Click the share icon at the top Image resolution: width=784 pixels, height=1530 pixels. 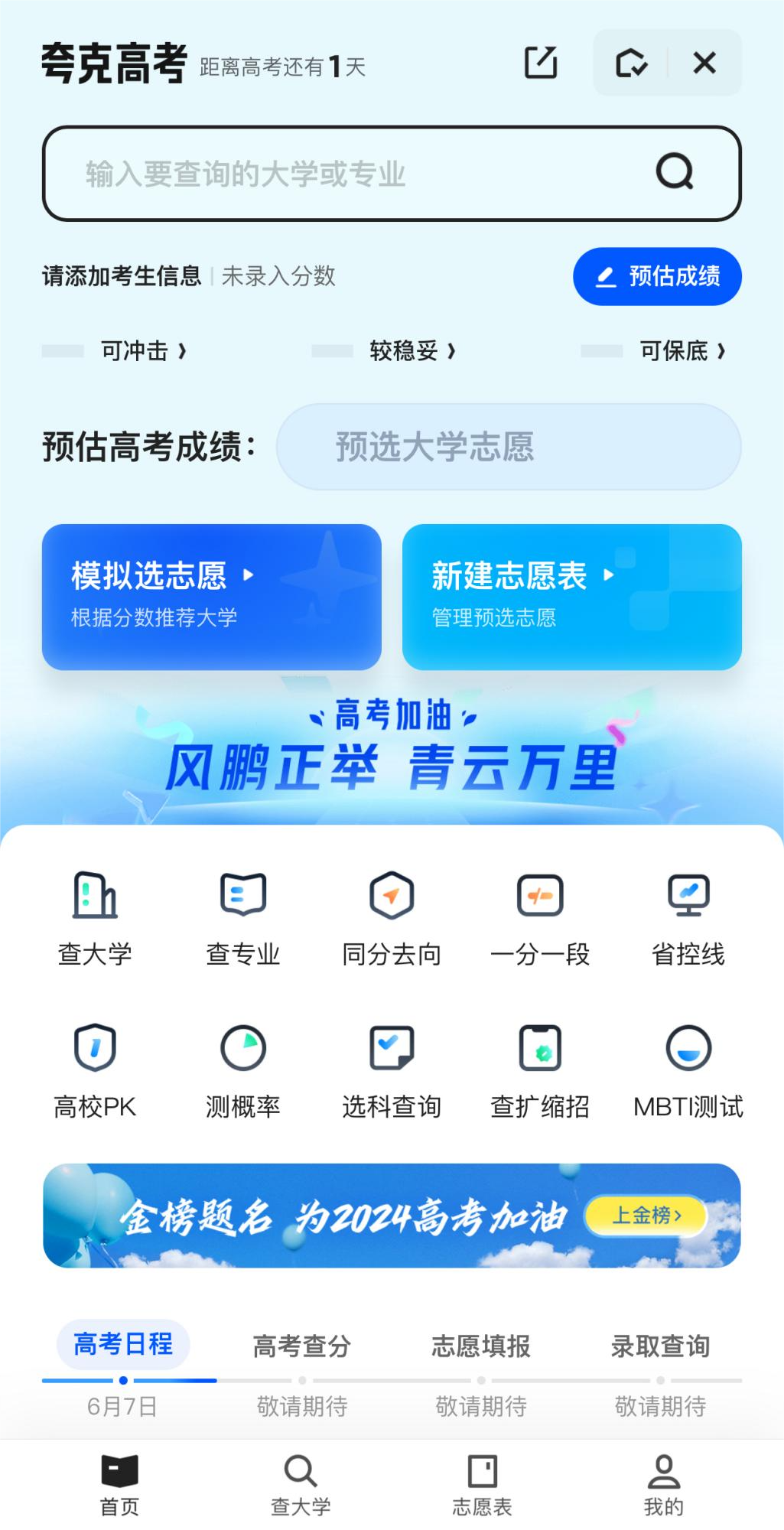coord(541,63)
